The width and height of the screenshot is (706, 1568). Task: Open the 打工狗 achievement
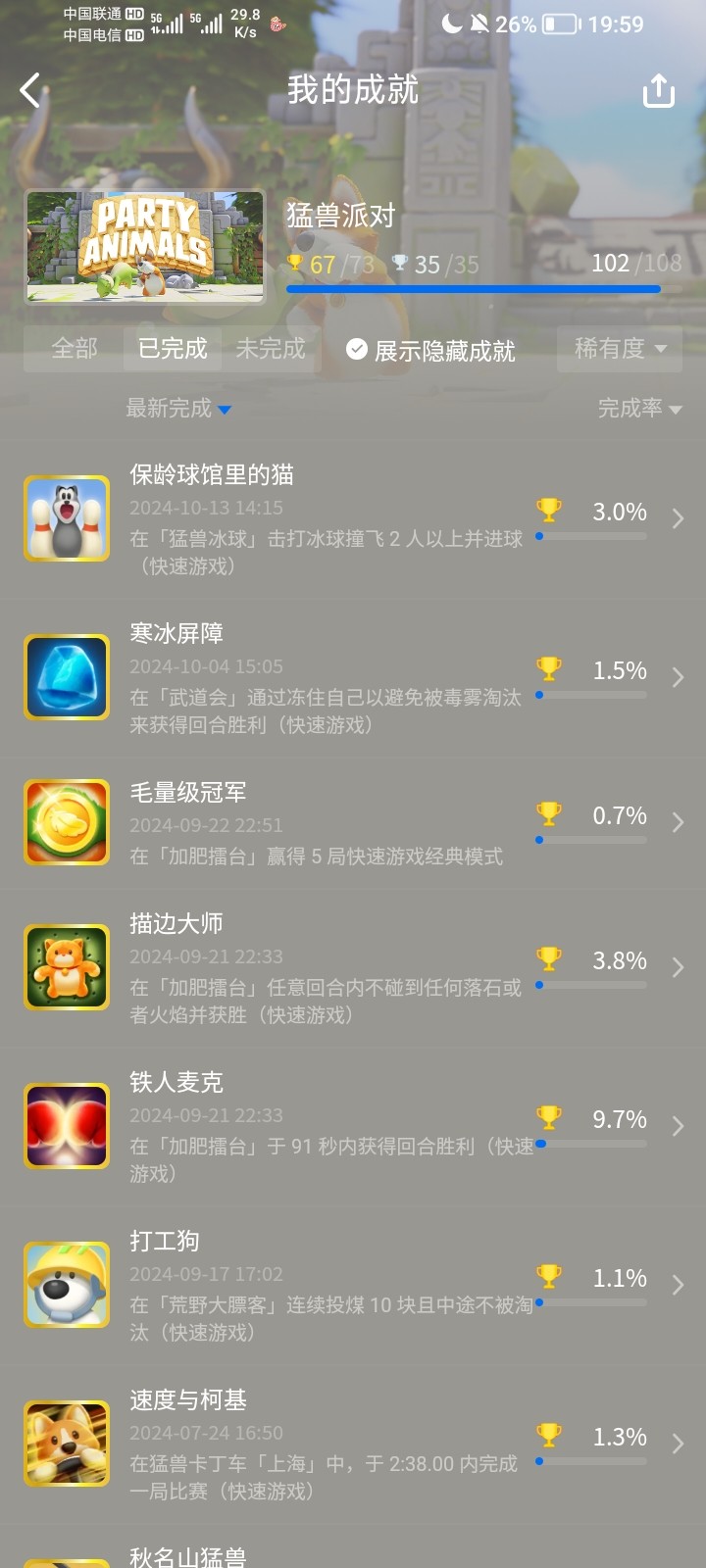(x=353, y=1285)
